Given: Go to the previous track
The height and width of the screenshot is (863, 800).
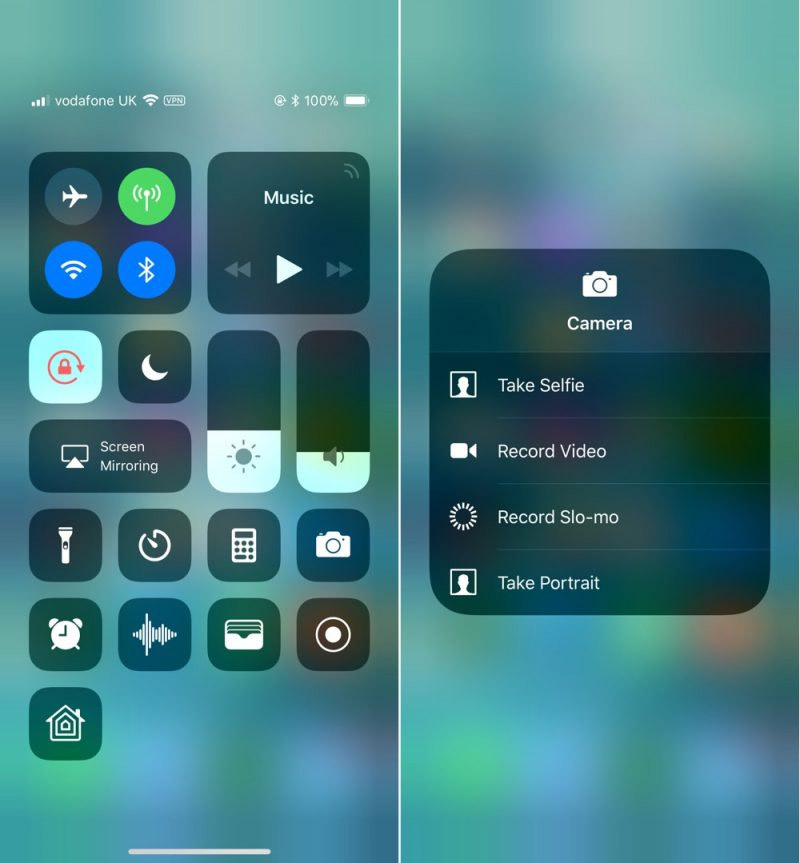Looking at the screenshot, I should (237, 269).
